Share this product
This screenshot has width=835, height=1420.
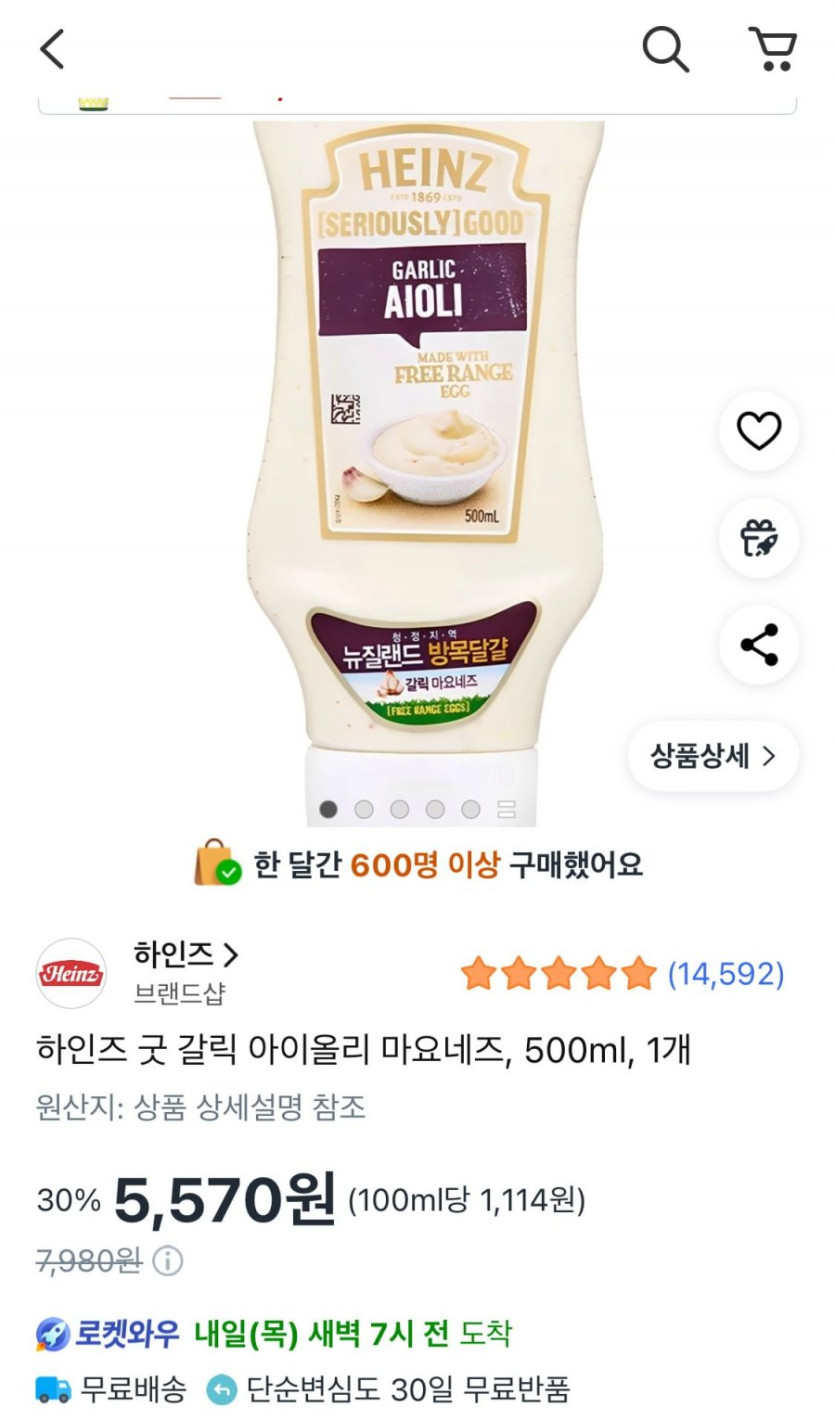coord(759,645)
